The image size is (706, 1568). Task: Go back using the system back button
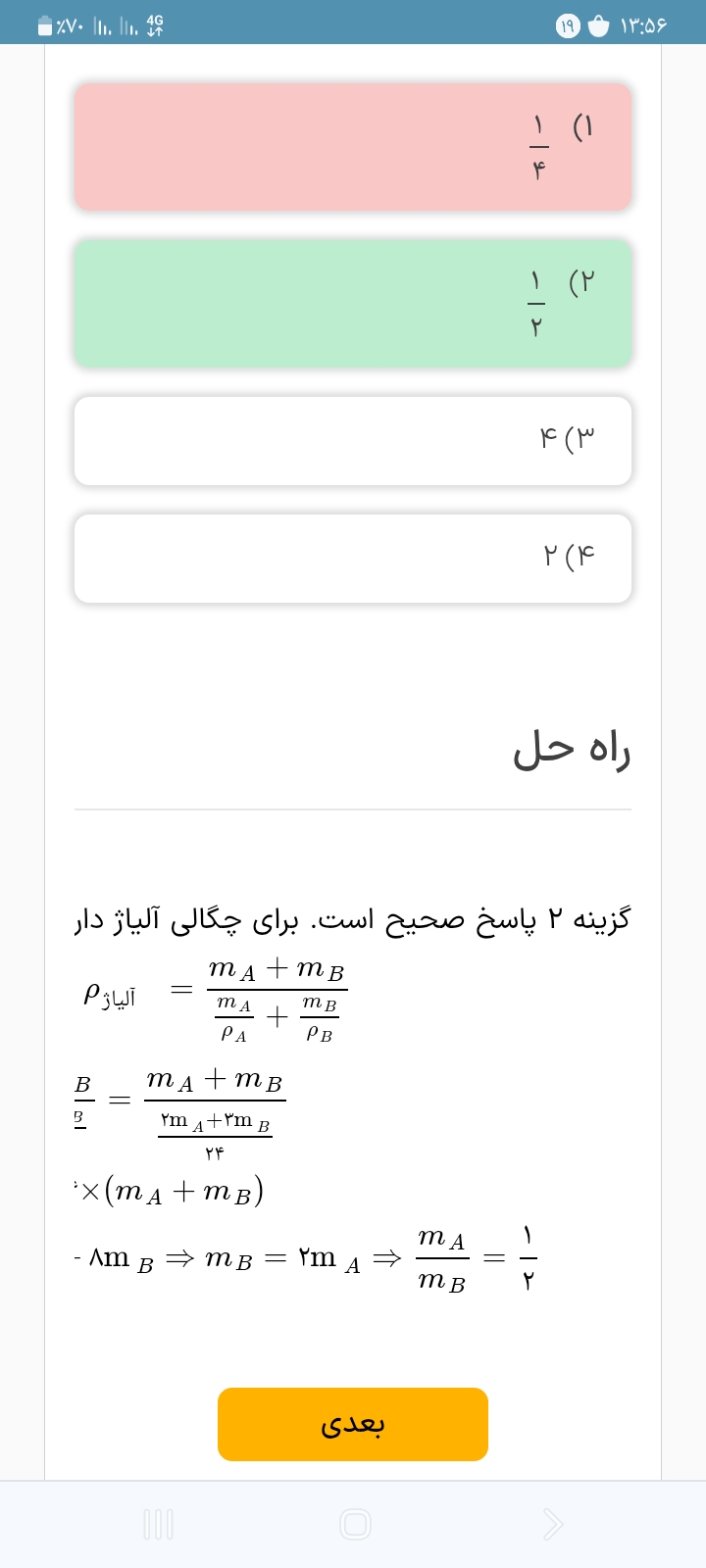(552, 1524)
